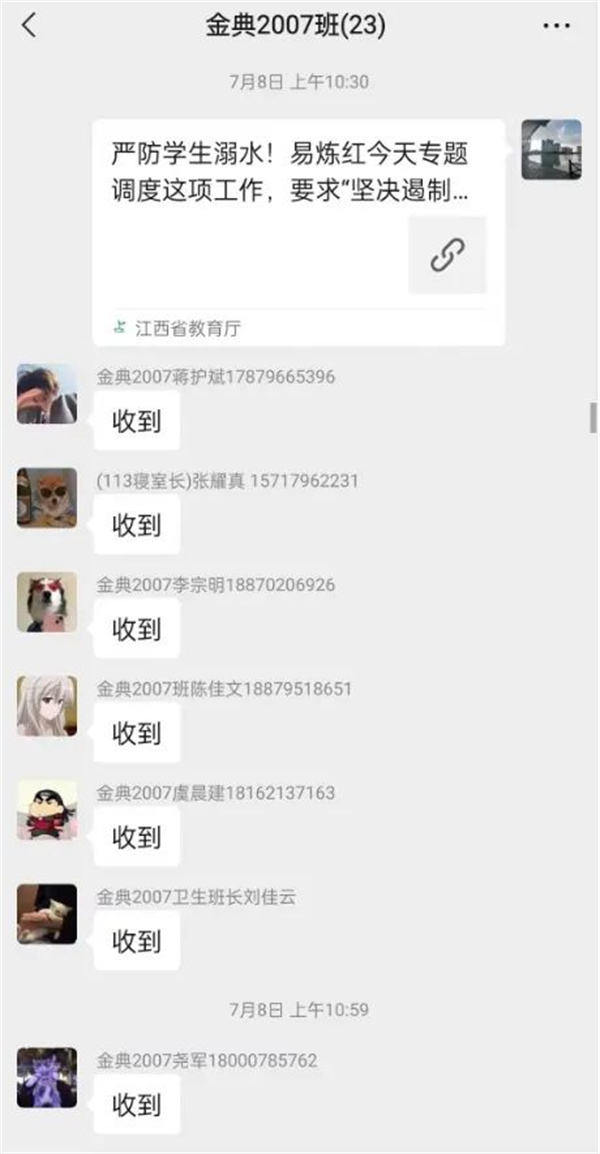
Task: Open 刘佳云's profile avatar
Action: [x=47, y=914]
